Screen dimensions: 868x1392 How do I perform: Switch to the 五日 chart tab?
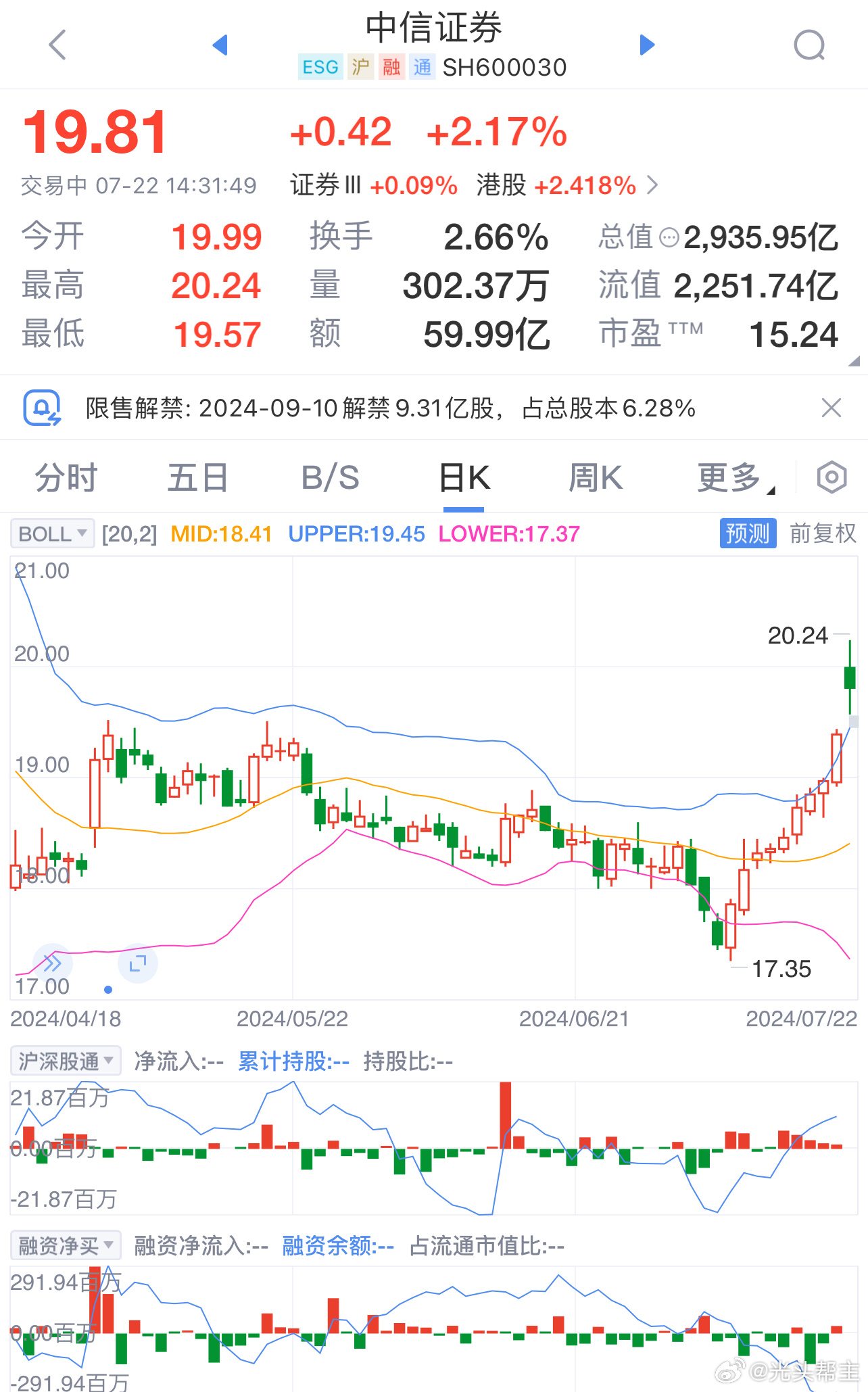(197, 477)
